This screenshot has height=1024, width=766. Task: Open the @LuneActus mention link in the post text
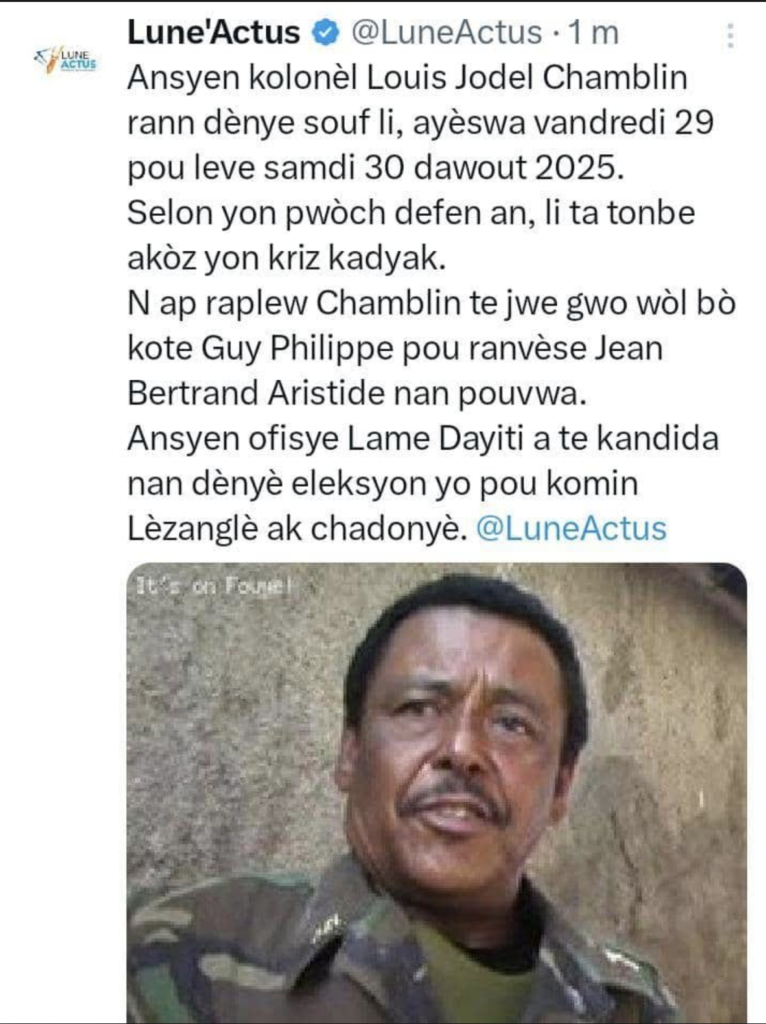click(571, 528)
